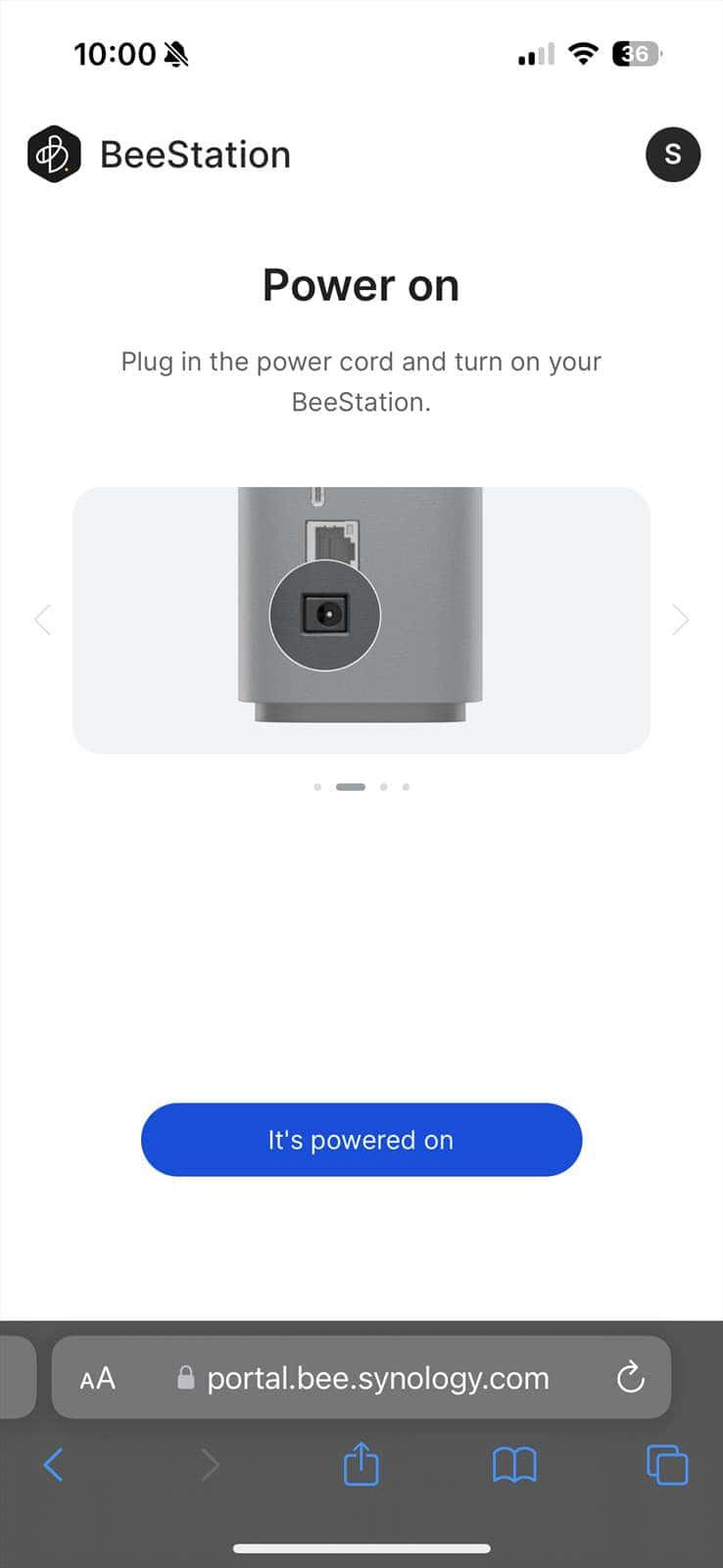723x1568 pixels.
Task: Share this page via the share icon
Action: 361,1464
